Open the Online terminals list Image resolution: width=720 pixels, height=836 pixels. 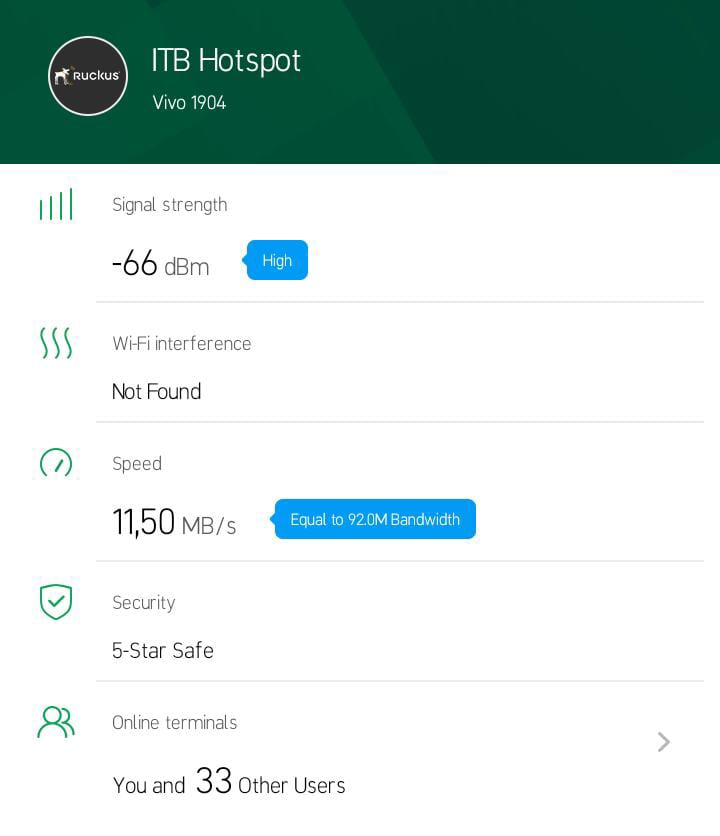click(663, 742)
